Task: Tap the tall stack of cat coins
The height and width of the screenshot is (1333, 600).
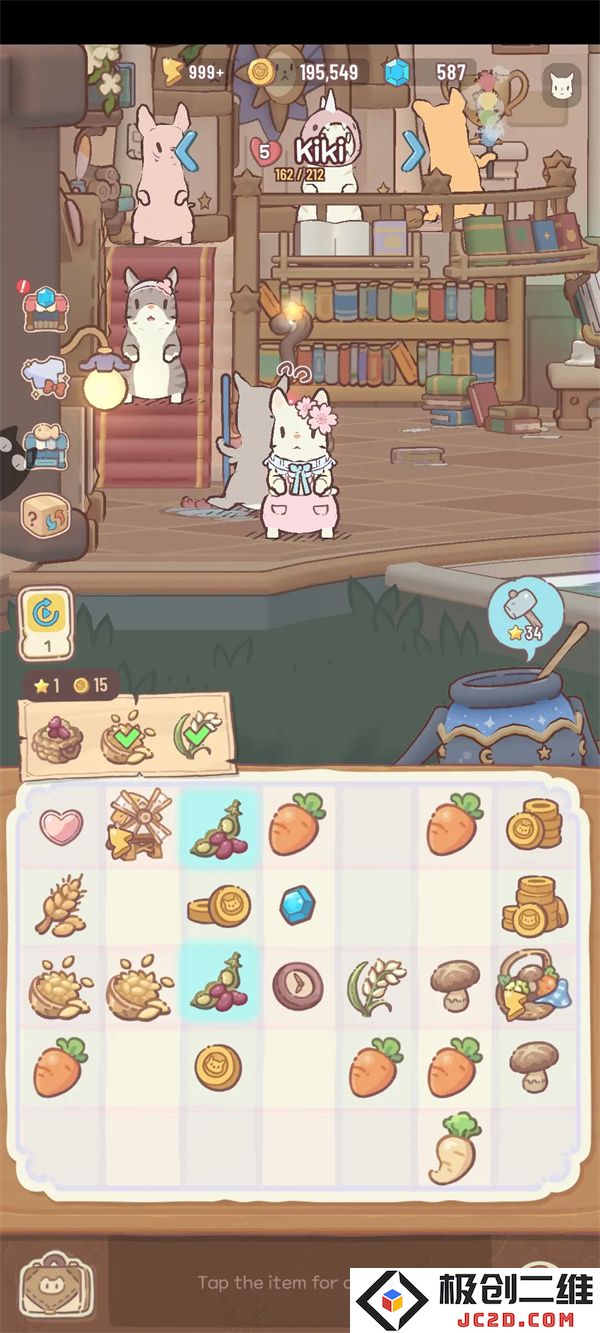Action: [533, 905]
